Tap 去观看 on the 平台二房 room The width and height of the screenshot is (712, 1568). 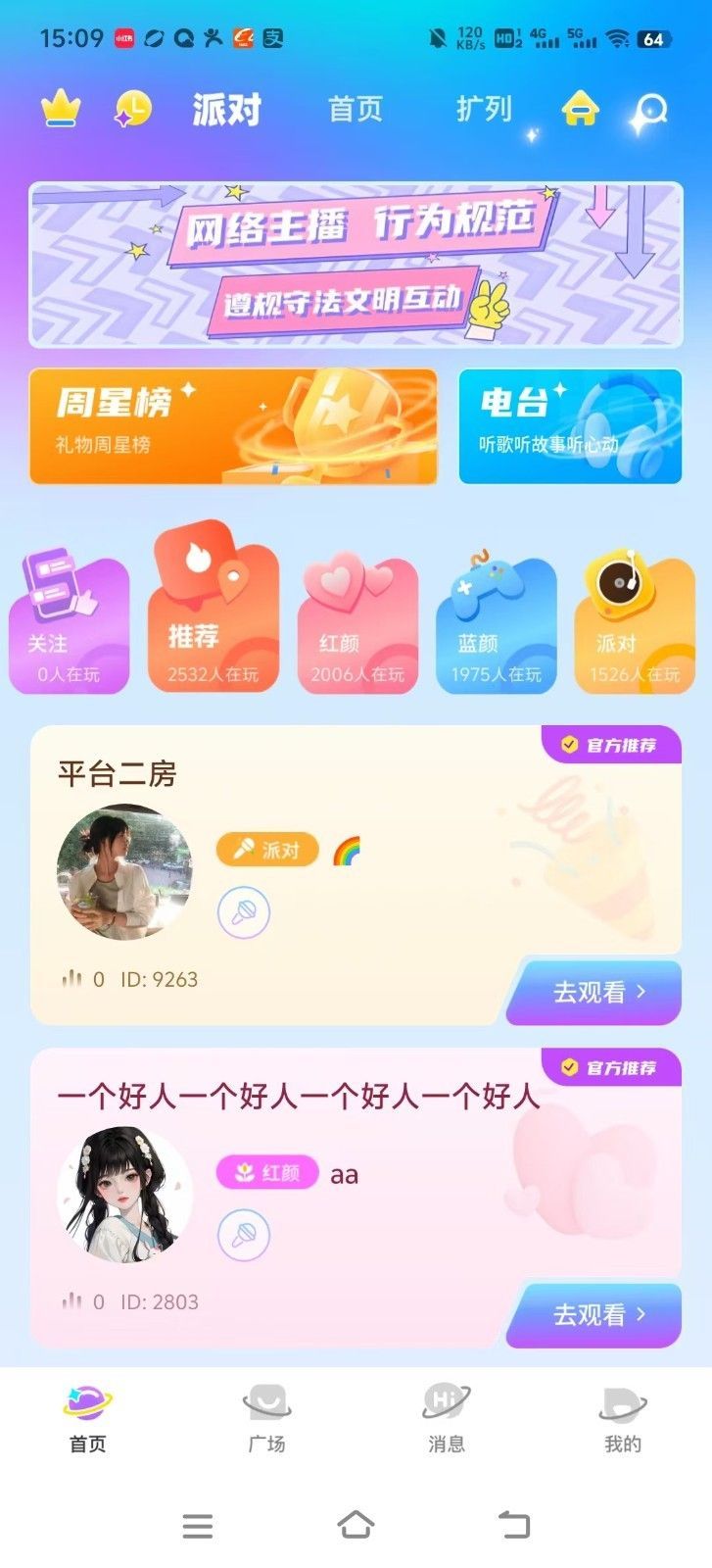click(593, 993)
